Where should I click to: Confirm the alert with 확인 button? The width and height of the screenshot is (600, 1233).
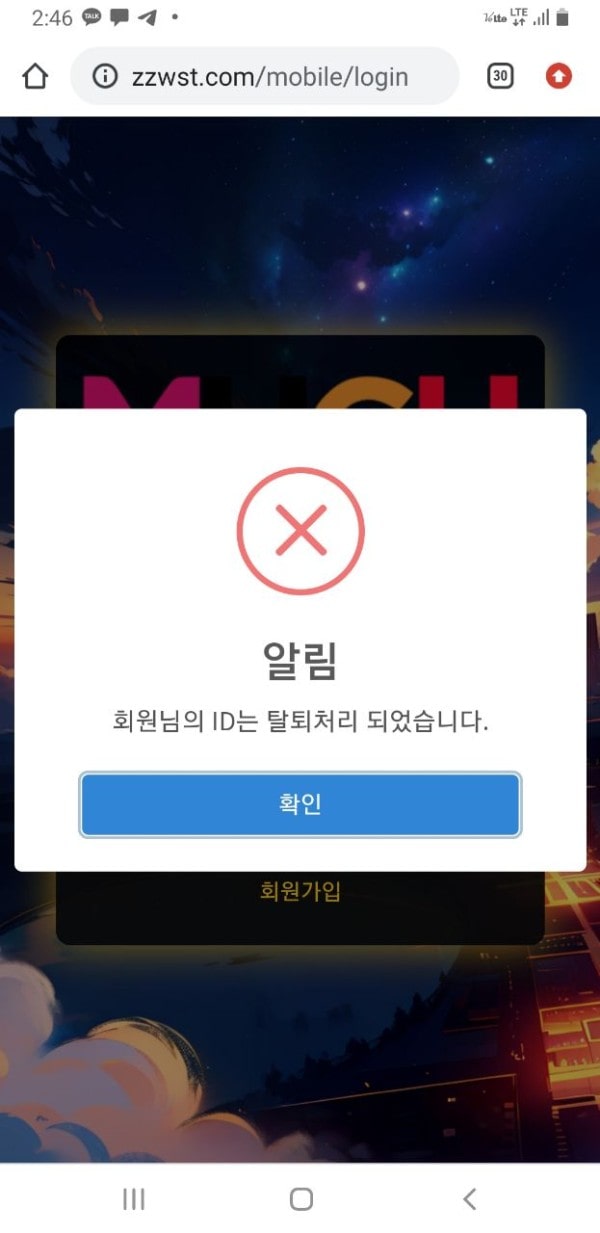pyautogui.click(x=300, y=804)
